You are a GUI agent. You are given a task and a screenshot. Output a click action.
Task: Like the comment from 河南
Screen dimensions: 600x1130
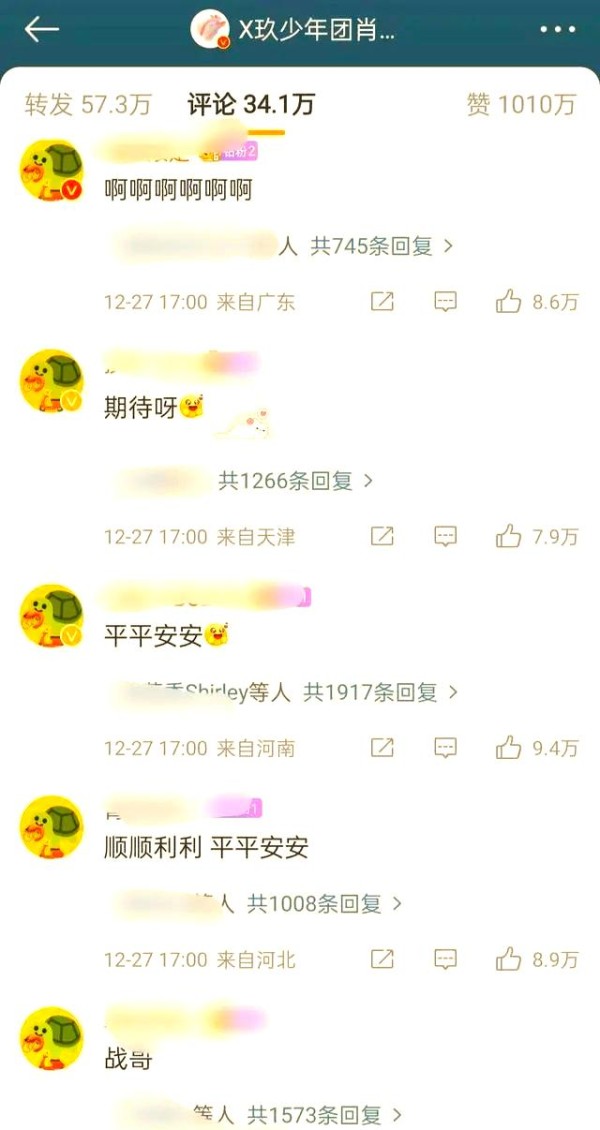pos(537,749)
